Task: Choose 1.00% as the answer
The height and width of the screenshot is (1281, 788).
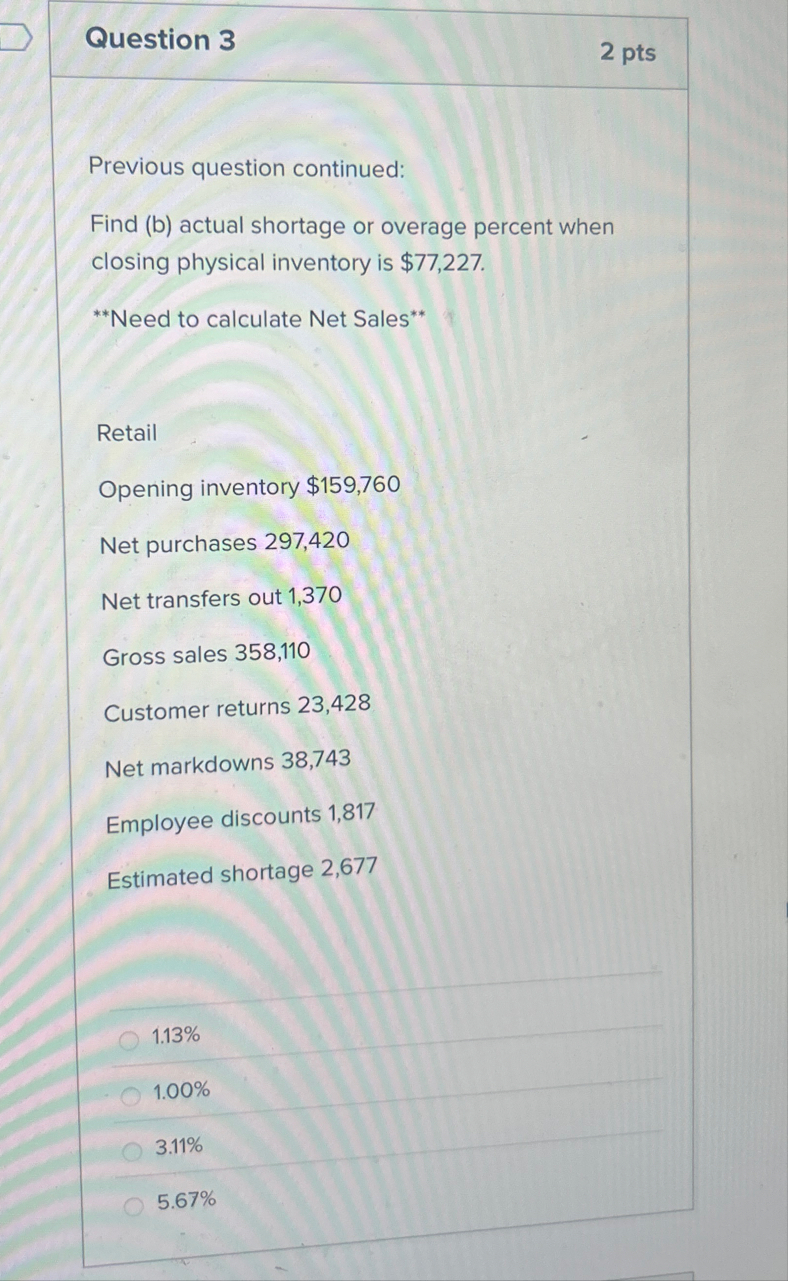Action: pos(131,1097)
